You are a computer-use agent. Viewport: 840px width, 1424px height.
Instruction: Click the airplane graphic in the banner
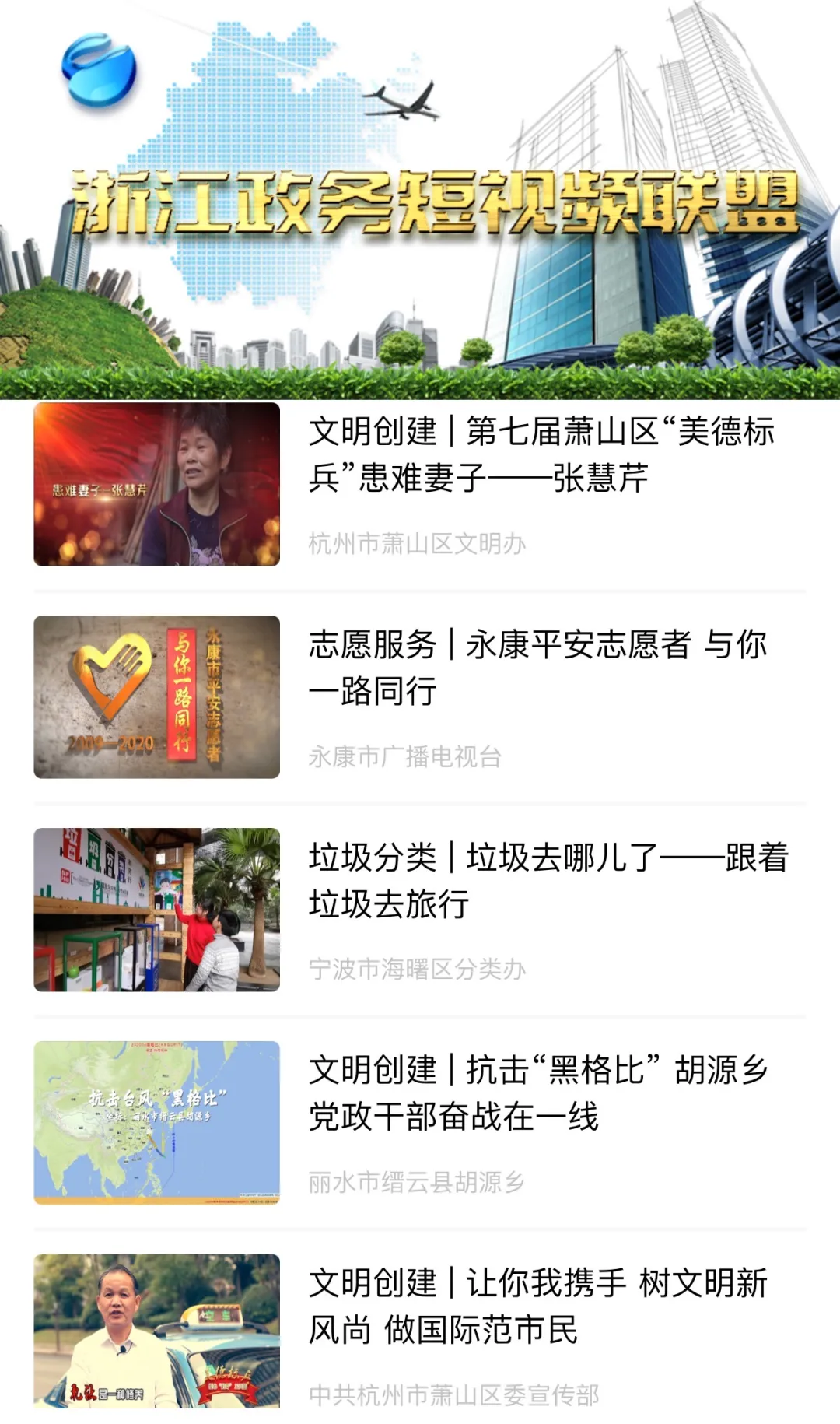point(404,101)
